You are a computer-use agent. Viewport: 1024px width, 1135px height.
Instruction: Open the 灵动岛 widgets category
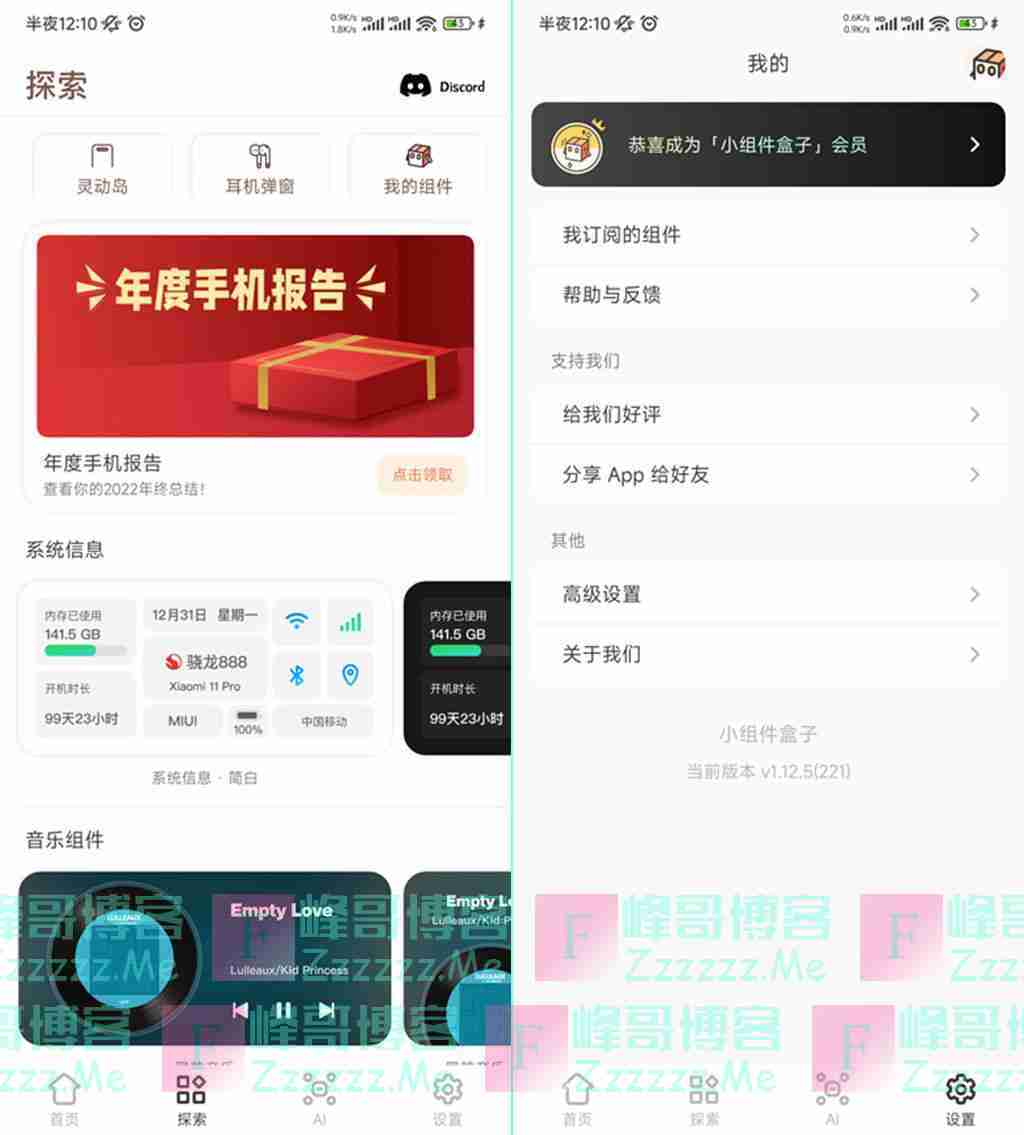102,168
